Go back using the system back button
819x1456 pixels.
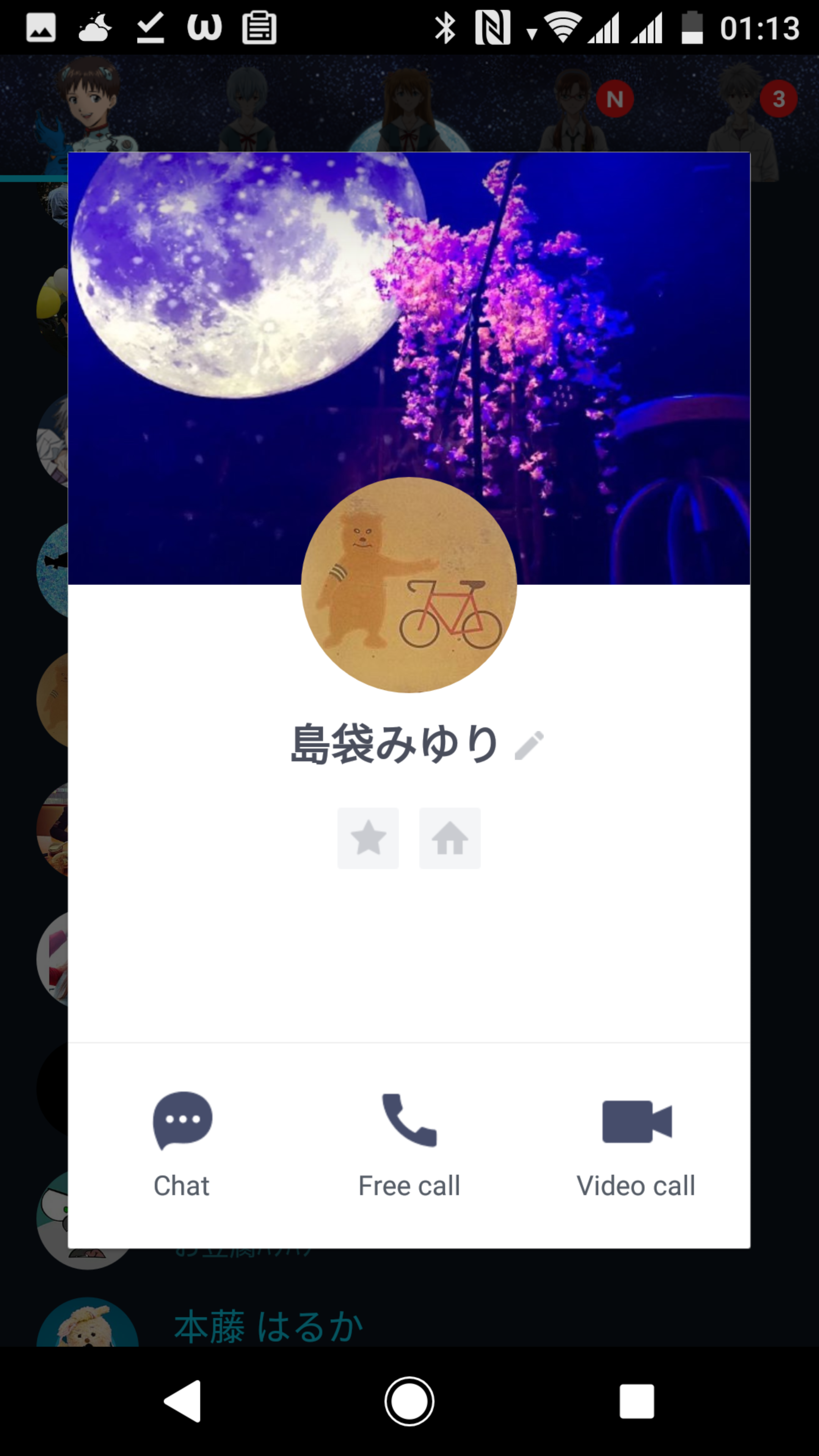(x=182, y=1401)
